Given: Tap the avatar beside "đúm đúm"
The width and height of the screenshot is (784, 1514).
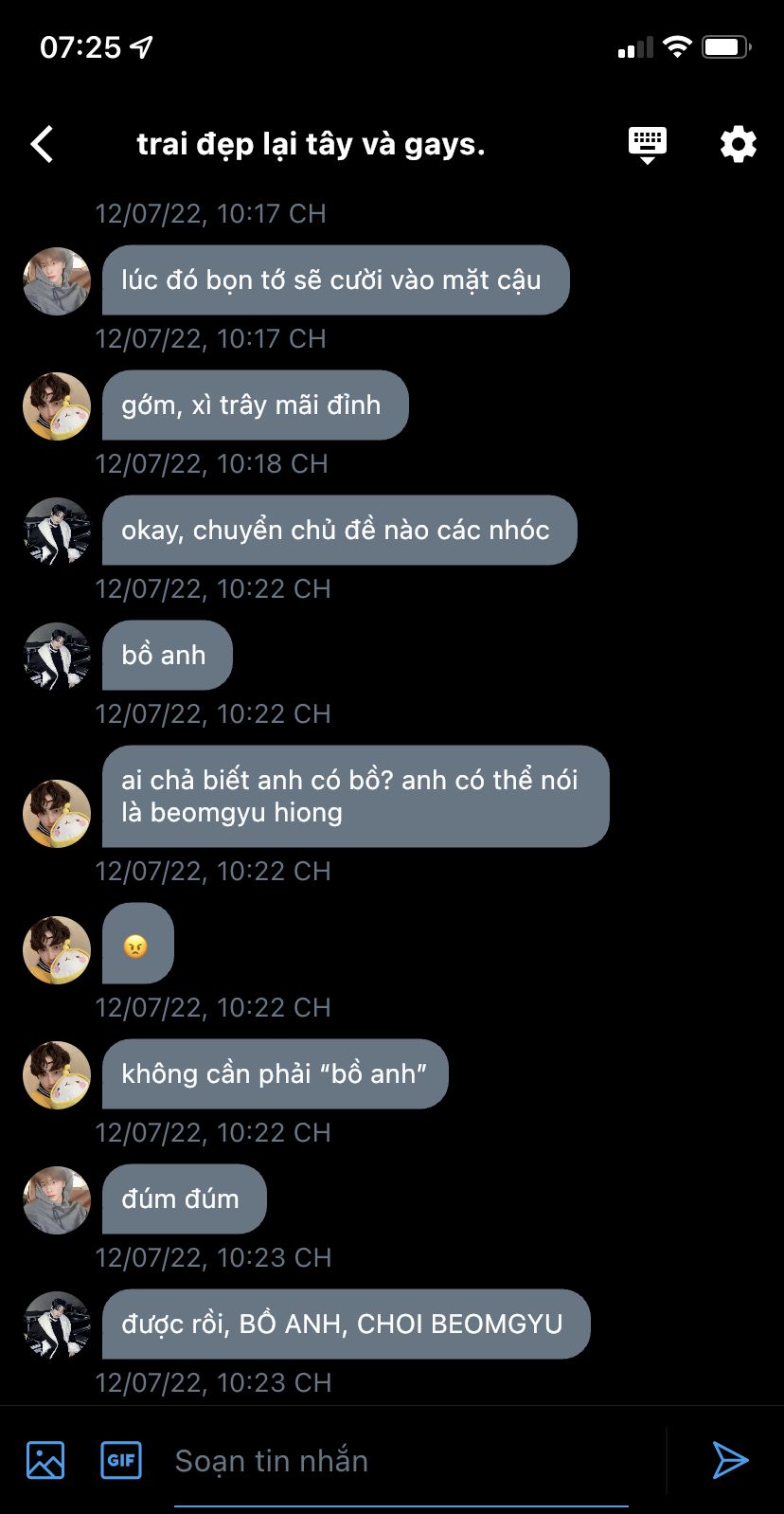Looking at the screenshot, I should tap(57, 1200).
